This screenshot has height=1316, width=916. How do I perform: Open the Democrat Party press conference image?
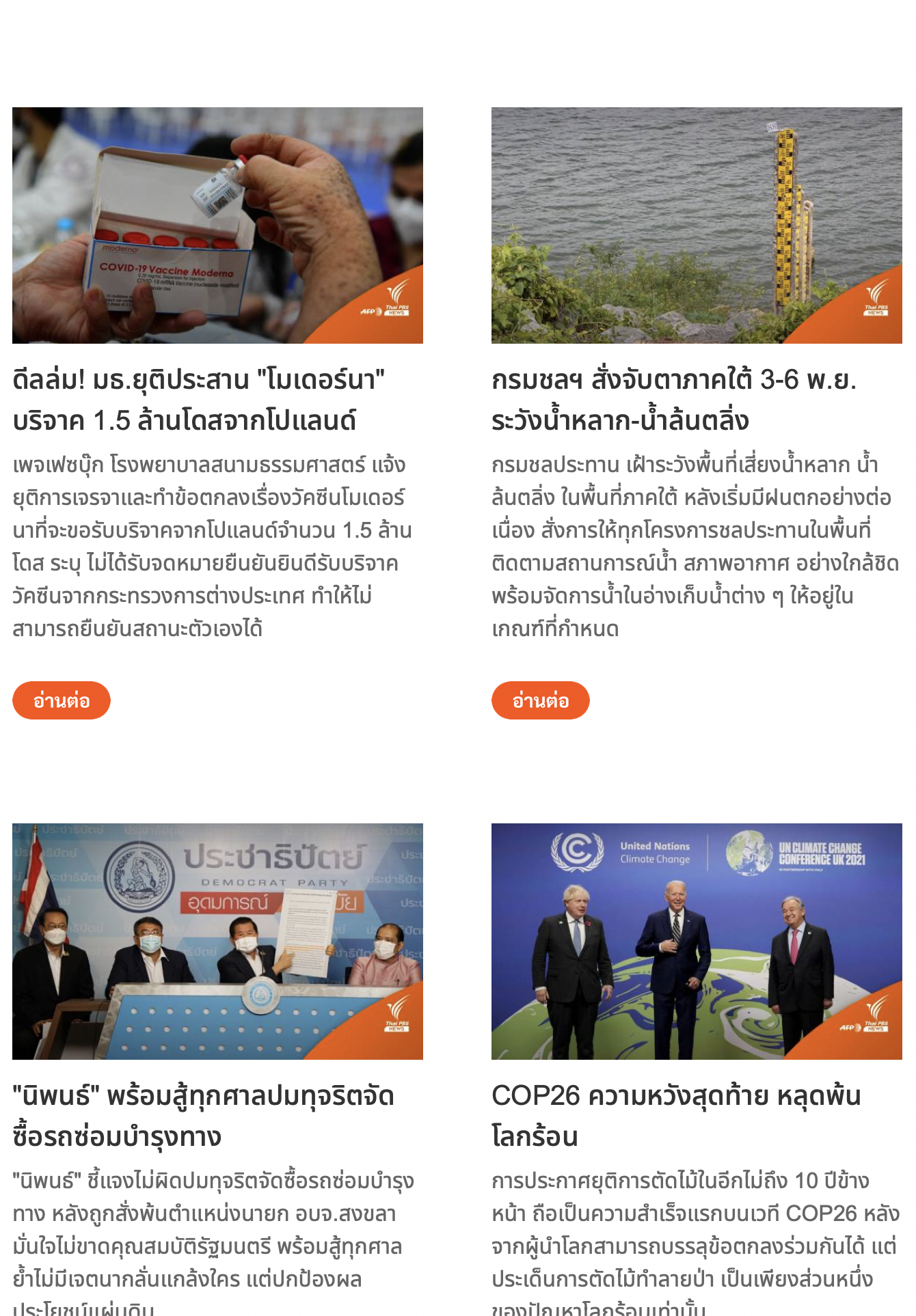point(217,941)
